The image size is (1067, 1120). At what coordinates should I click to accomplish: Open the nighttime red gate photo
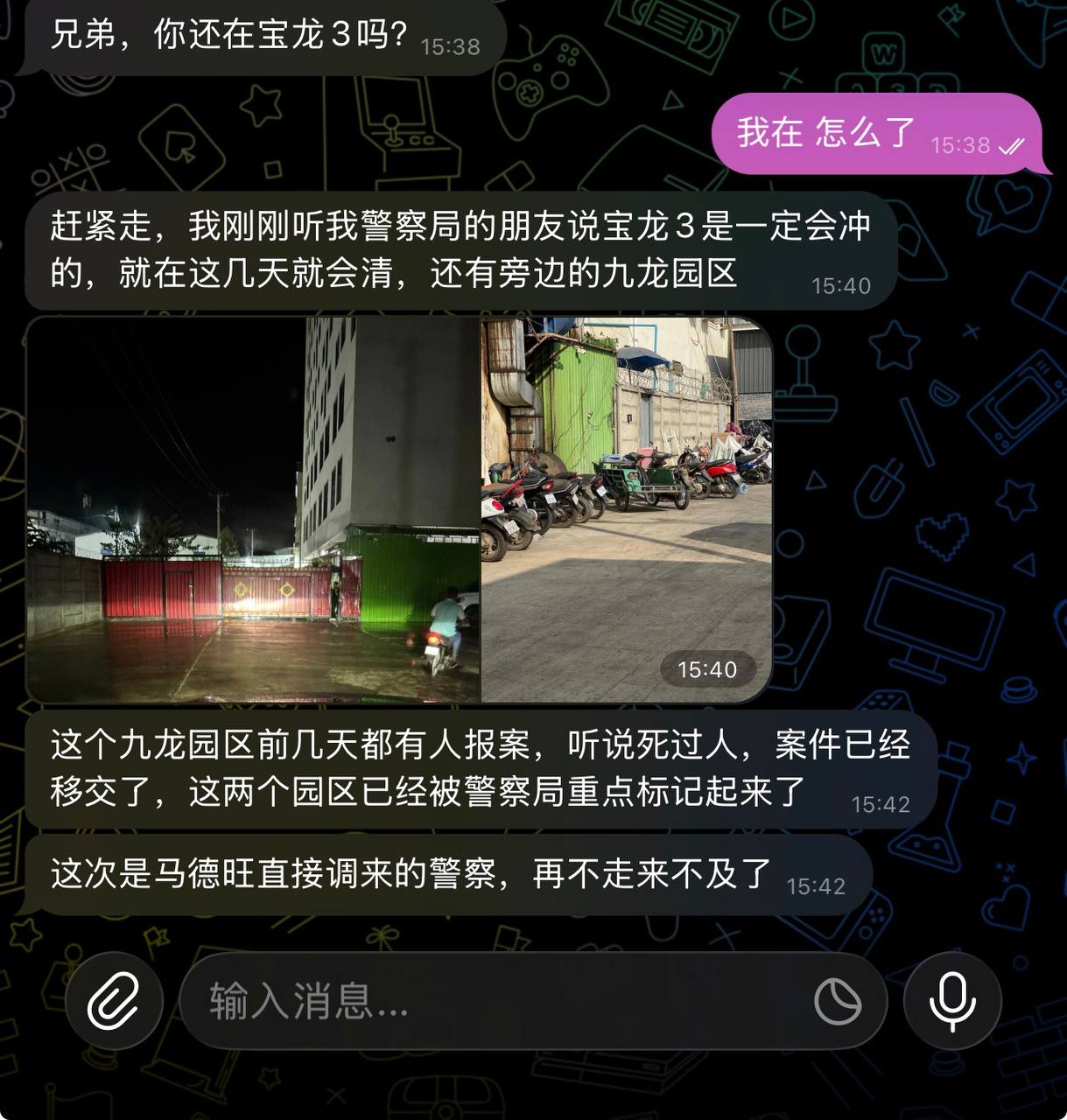click(x=253, y=510)
